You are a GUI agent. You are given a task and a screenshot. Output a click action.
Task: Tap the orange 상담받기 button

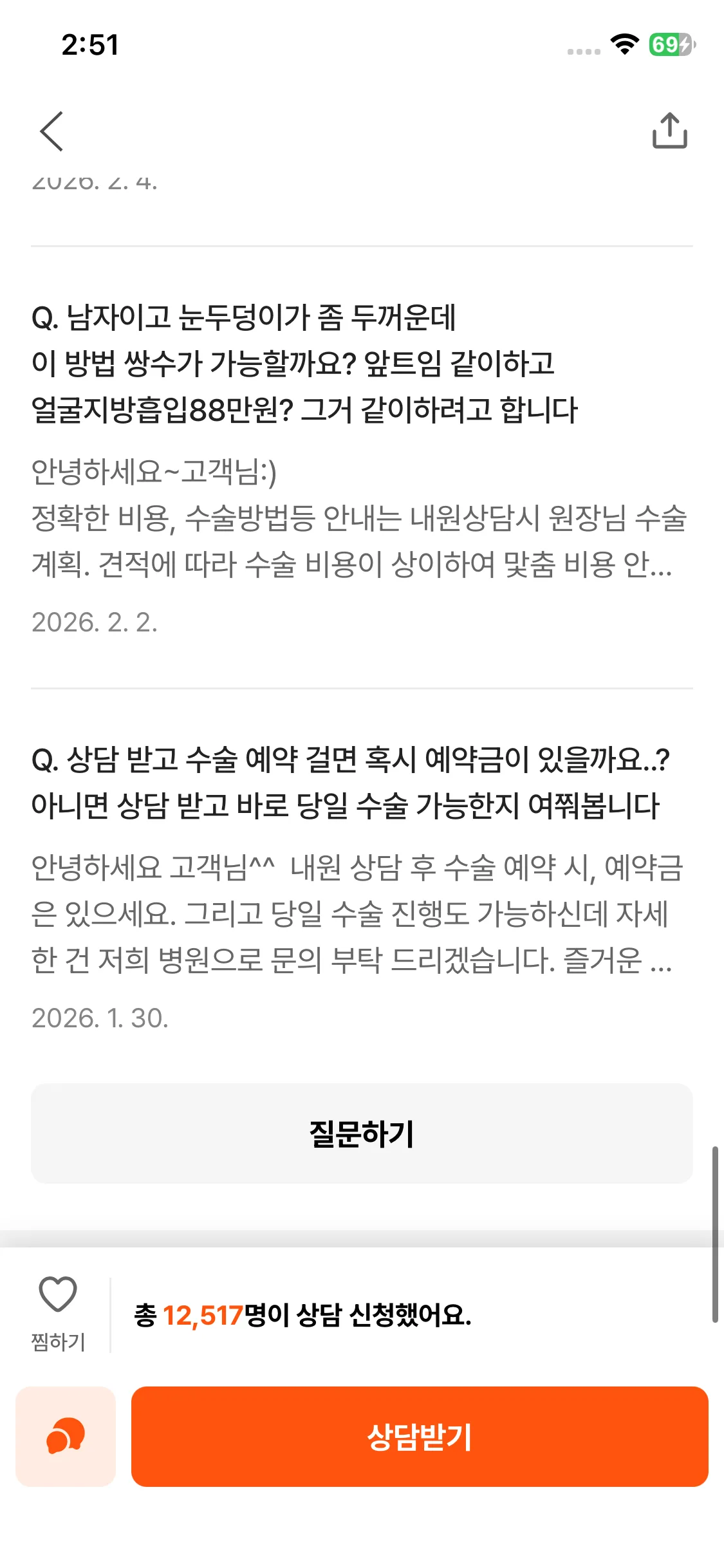point(420,1436)
